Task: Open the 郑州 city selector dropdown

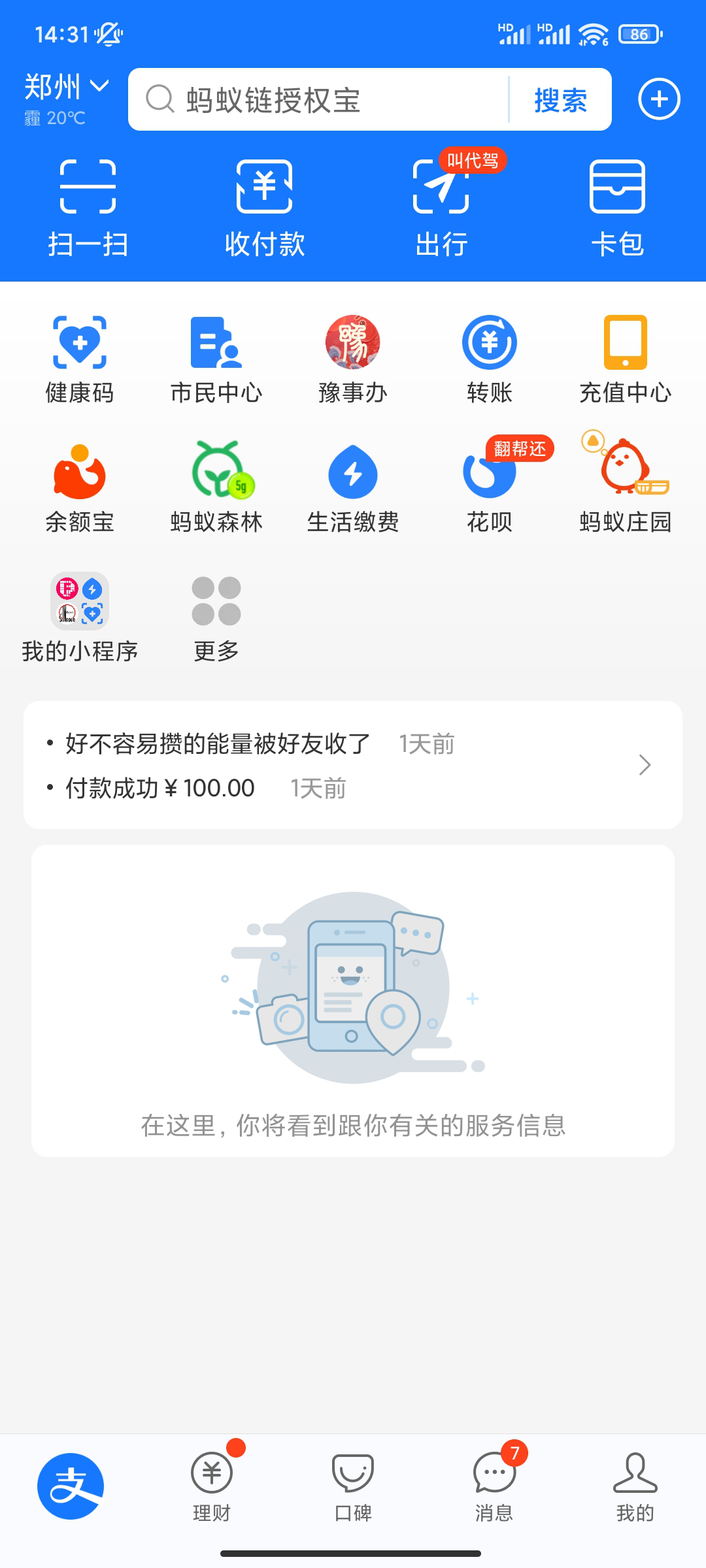Action: click(66, 87)
